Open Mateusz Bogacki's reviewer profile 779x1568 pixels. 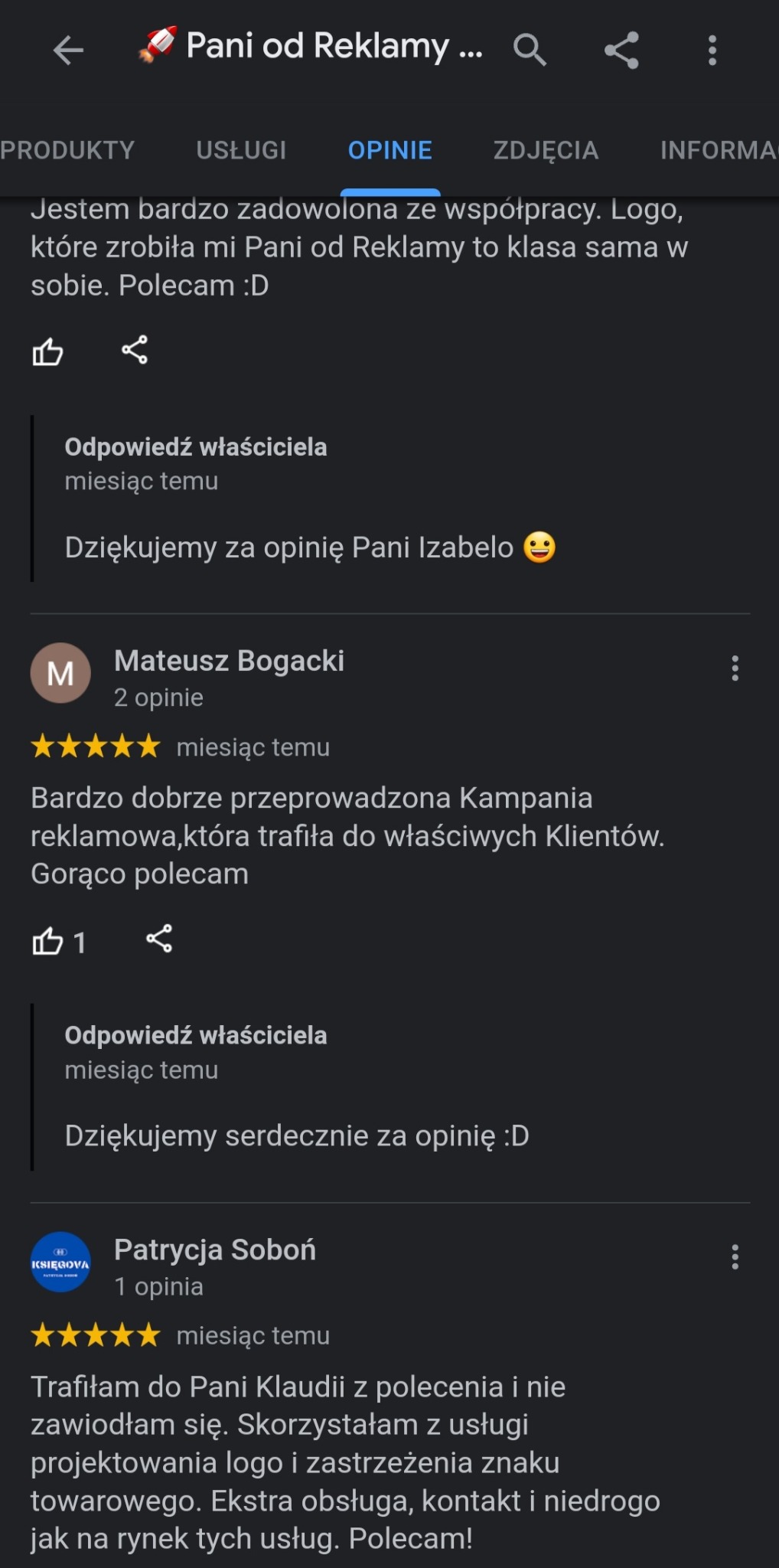230,661
